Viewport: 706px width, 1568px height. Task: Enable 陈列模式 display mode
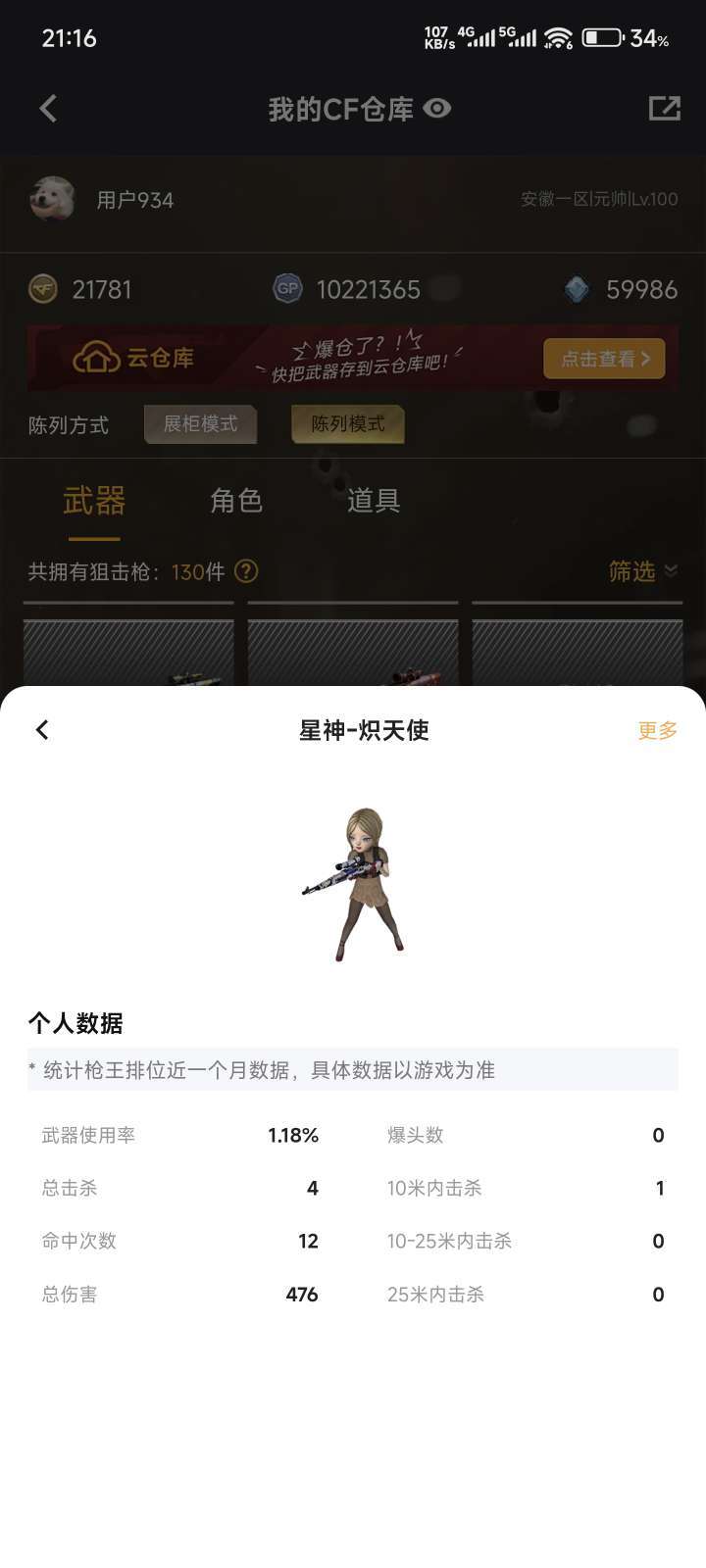pos(347,425)
